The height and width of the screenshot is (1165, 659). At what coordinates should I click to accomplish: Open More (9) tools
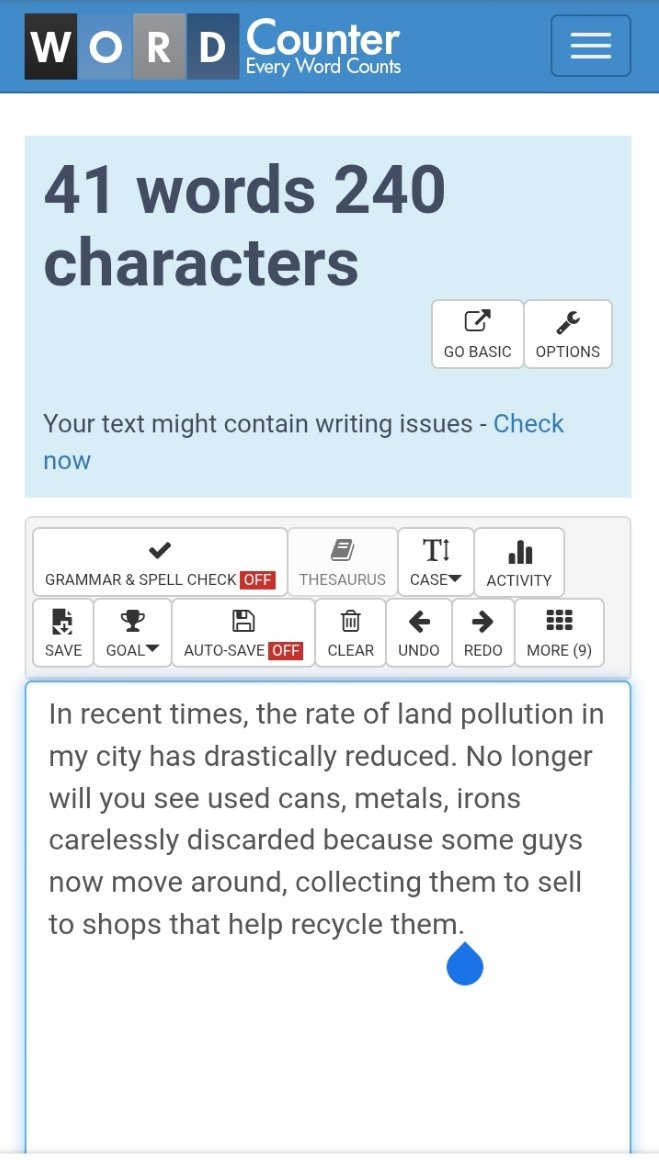(x=559, y=633)
